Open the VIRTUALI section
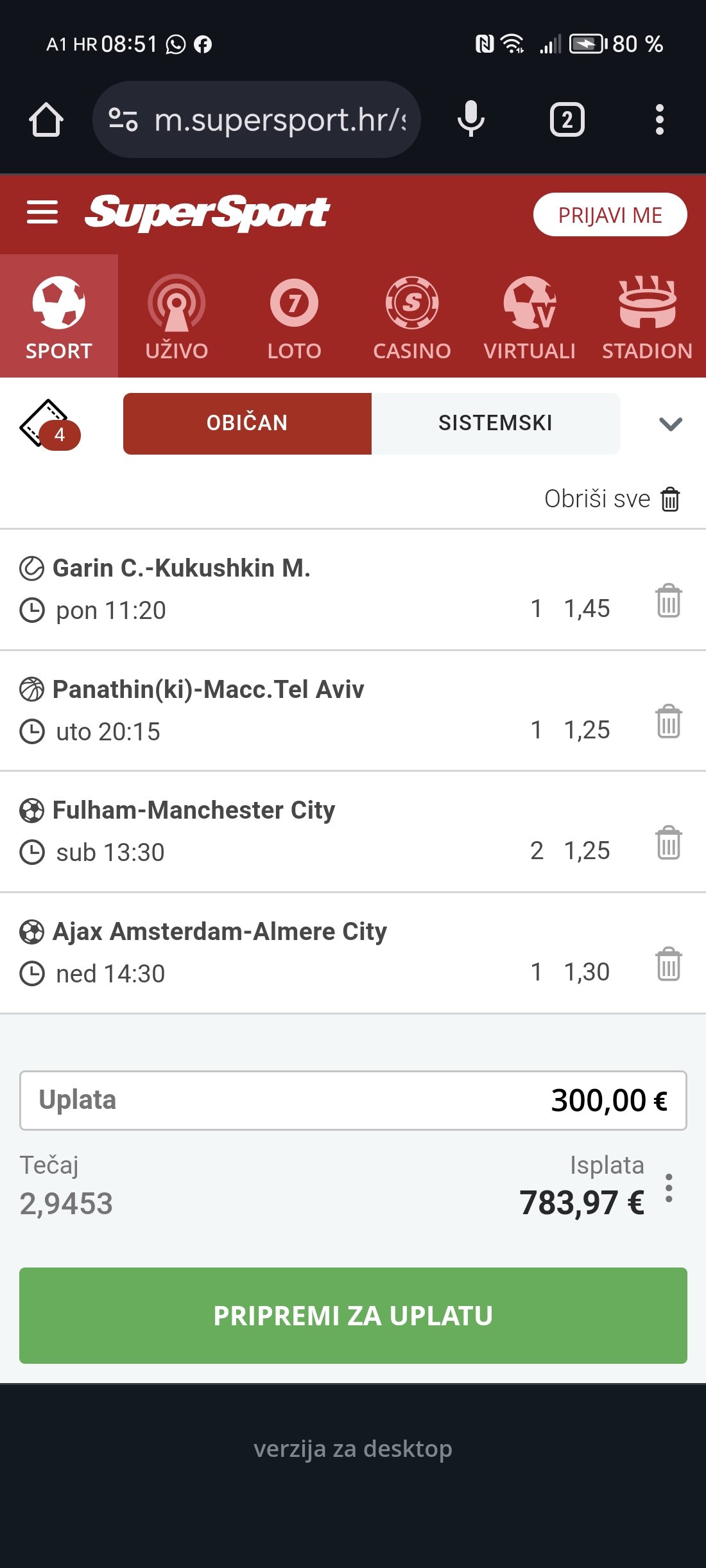Viewport: 706px width, 1568px height. (529, 317)
